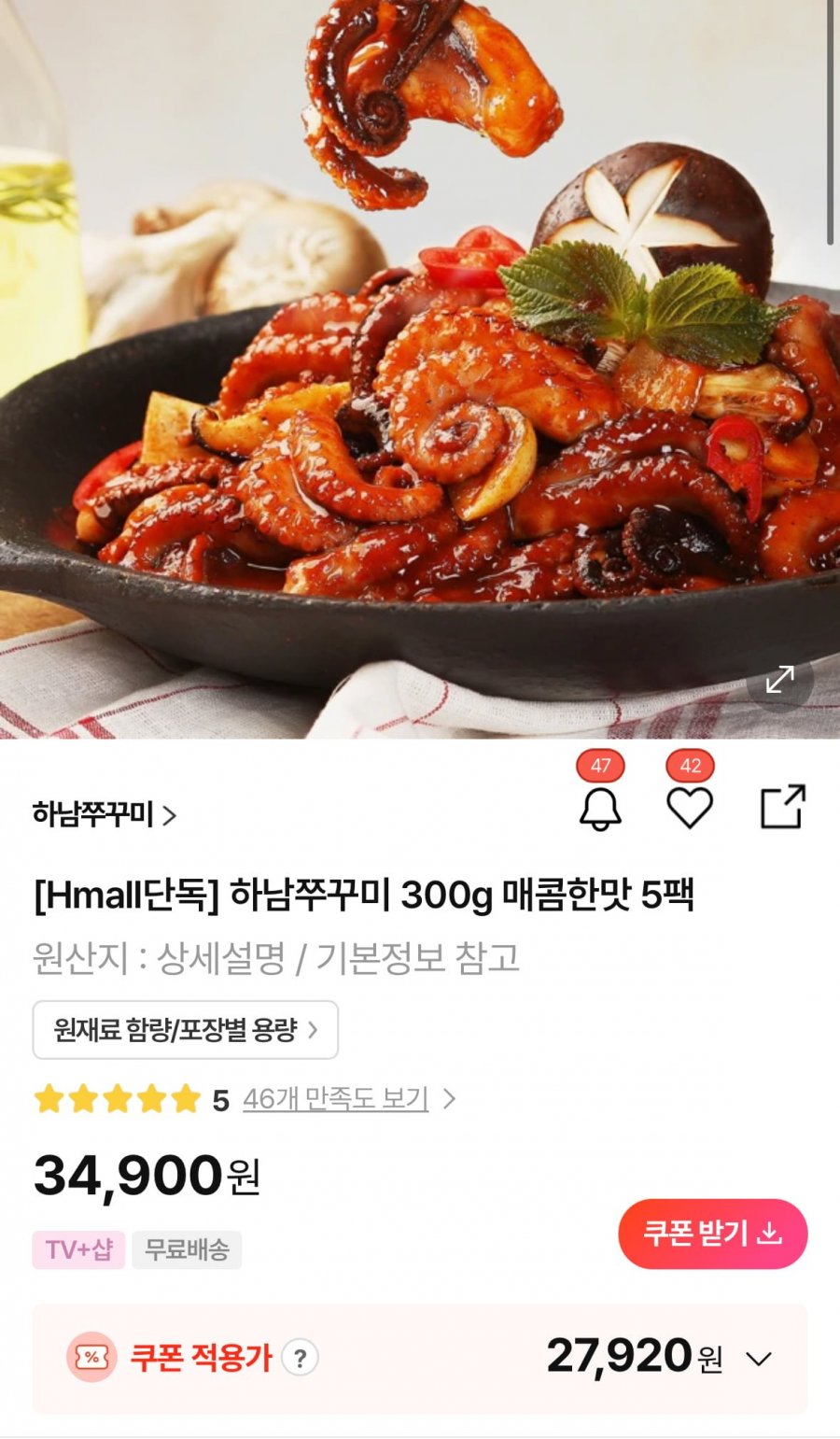This screenshot has width=840, height=1439.
Task: Tap the notification bell icon
Action: click(x=600, y=808)
